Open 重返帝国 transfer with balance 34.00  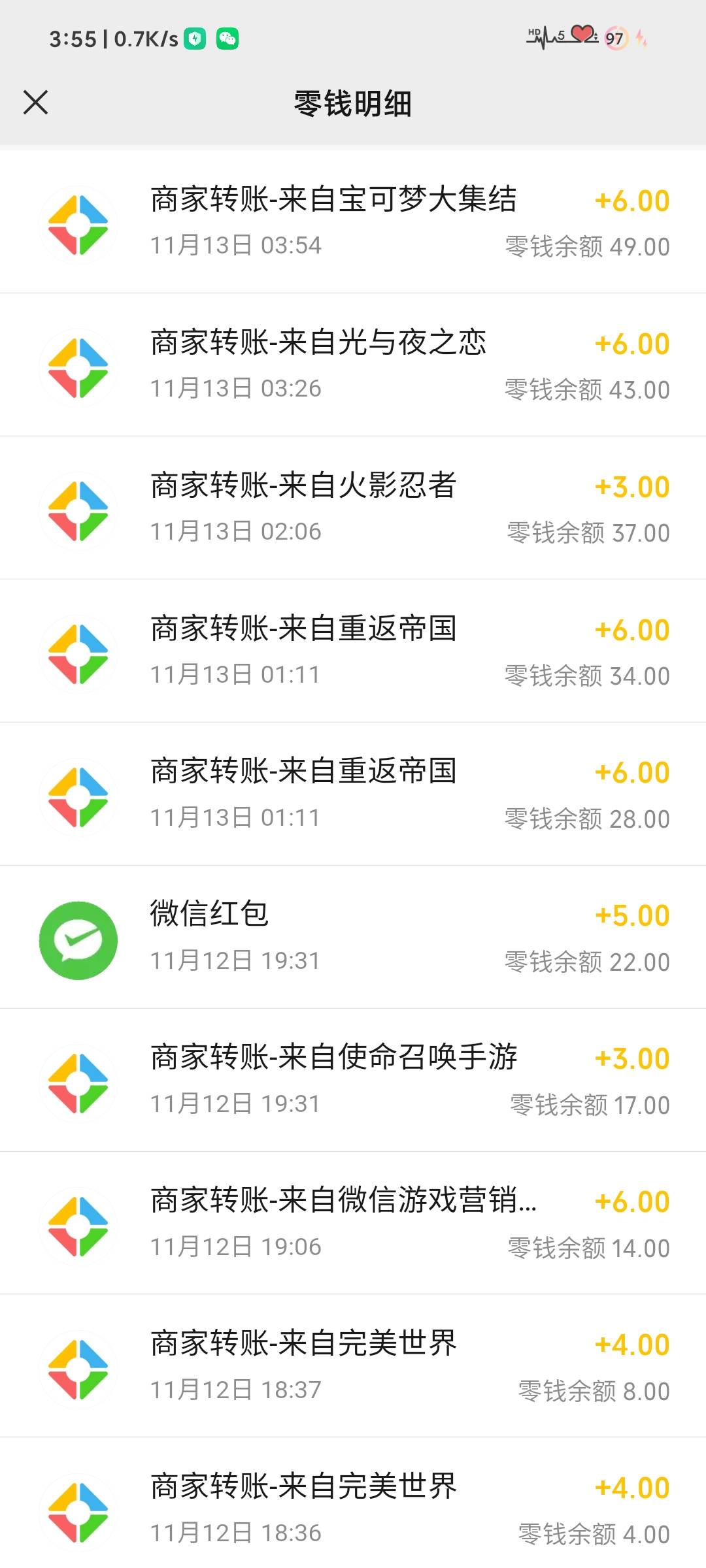click(353, 651)
